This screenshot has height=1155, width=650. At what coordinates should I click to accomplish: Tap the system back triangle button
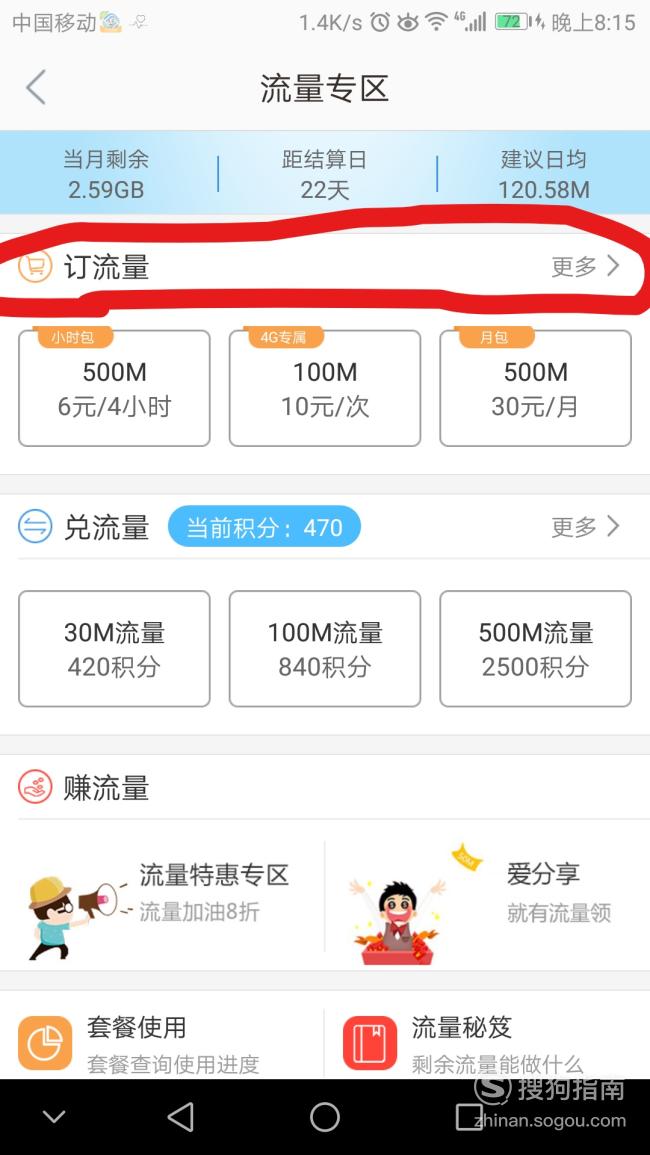pyautogui.click(x=181, y=1117)
